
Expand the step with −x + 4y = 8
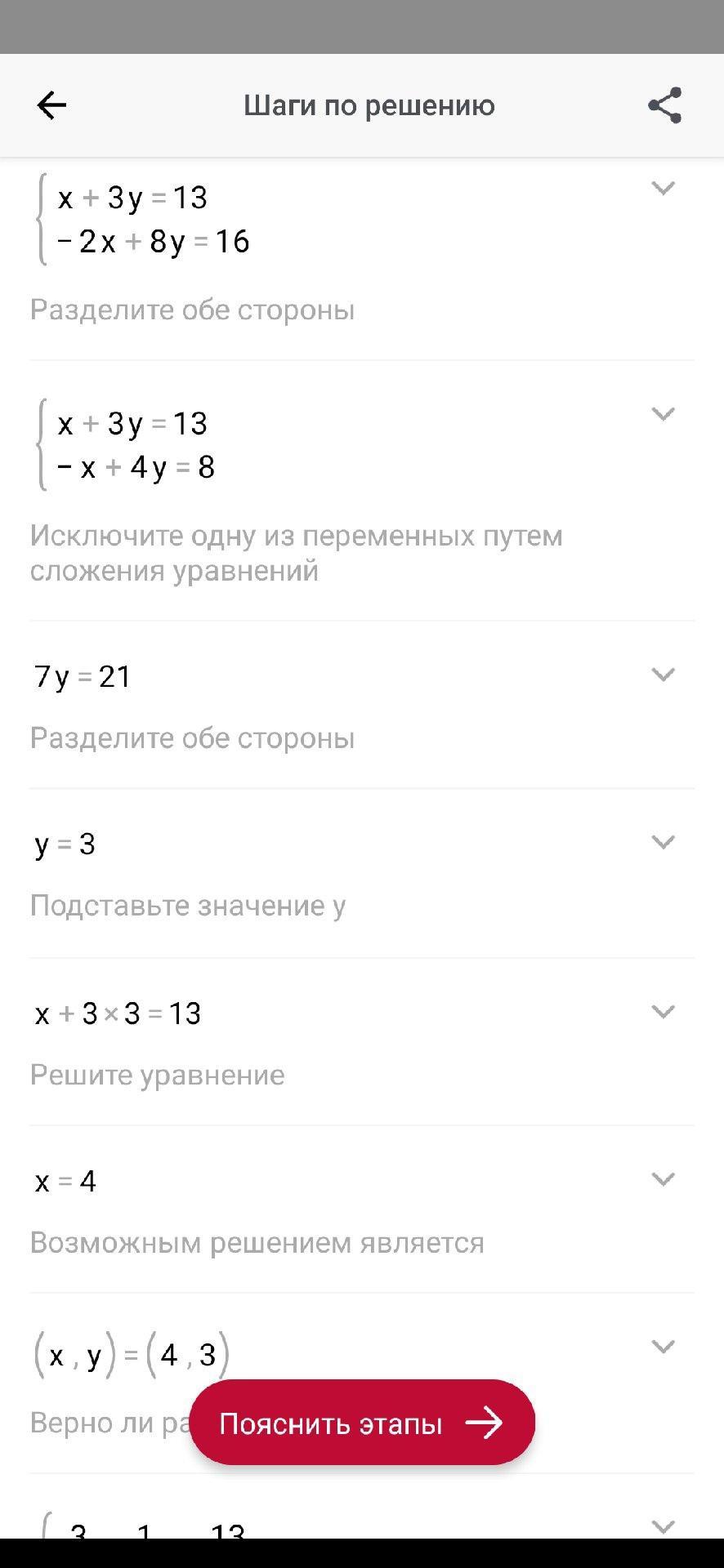pos(663,414)
